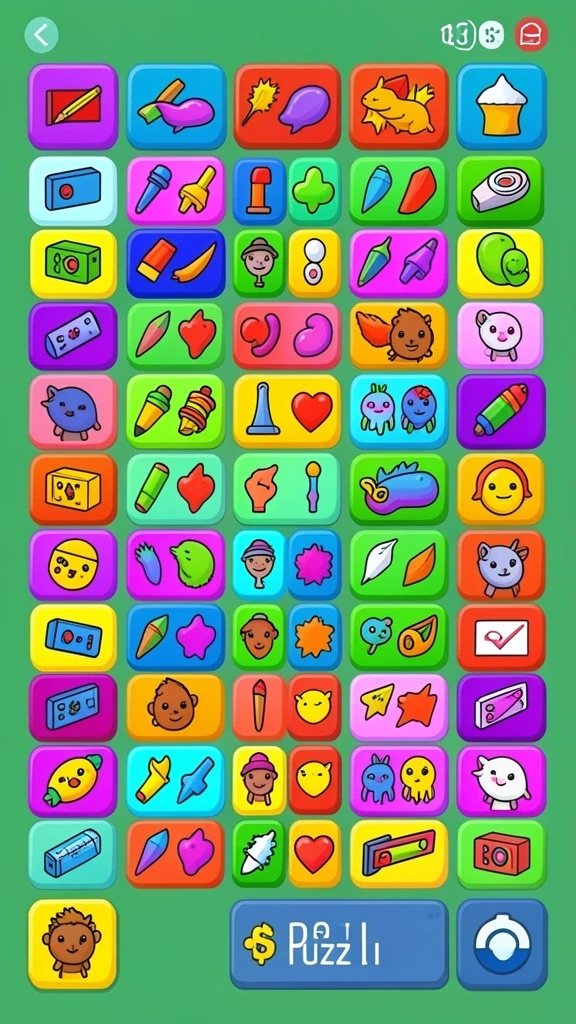The width and height of the screenshot is (576, 1024).
Task: Tap the blue Puzz button with dollar sign
Action: click(x=339, y=944)
